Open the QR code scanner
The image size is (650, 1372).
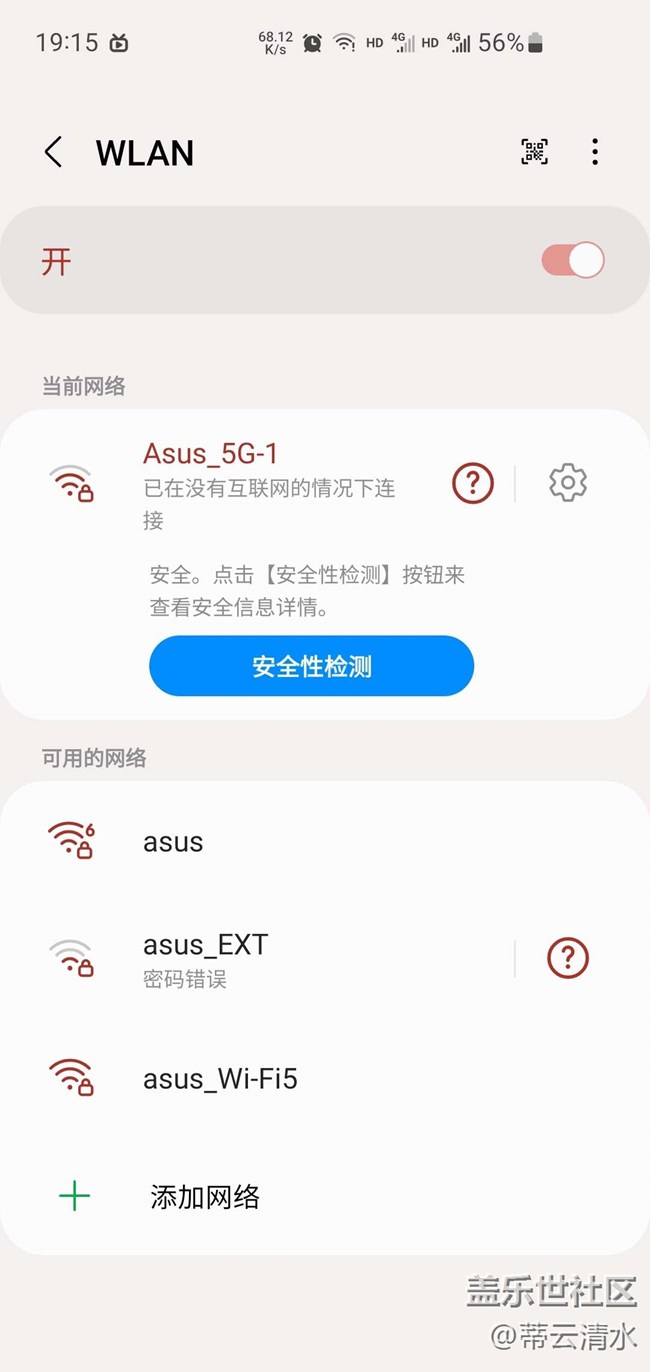[x=535, y=152]
